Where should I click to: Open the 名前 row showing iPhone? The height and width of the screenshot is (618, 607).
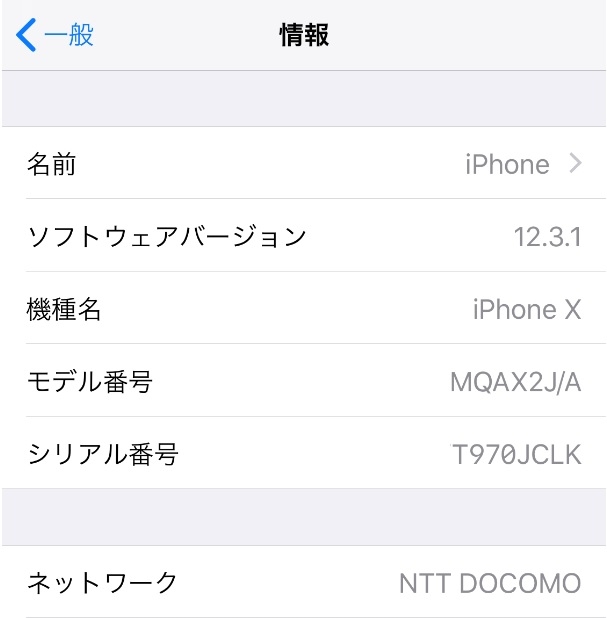click(x=303, y=164)
